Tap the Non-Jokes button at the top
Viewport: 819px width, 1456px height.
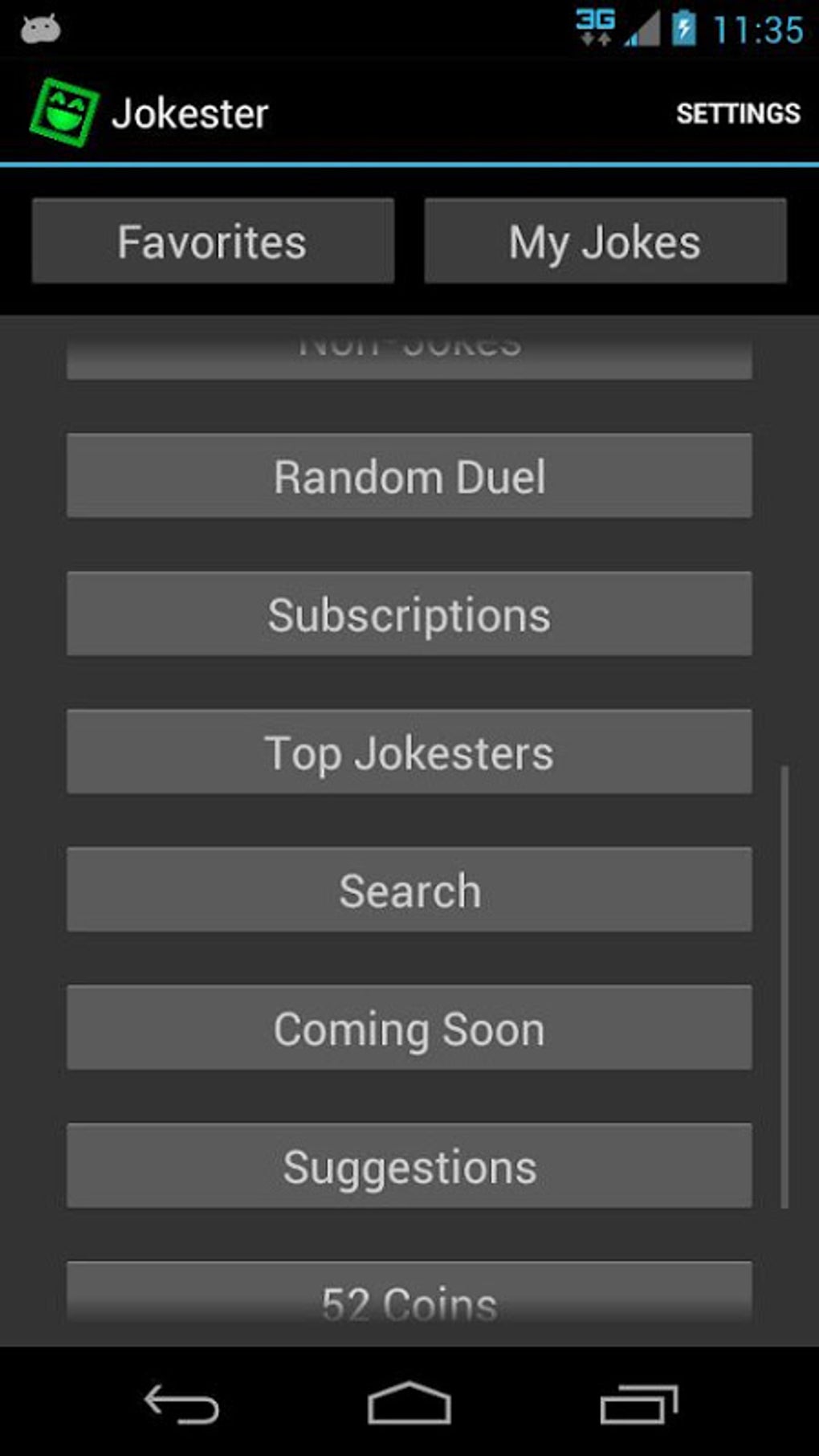pos(409,349)
